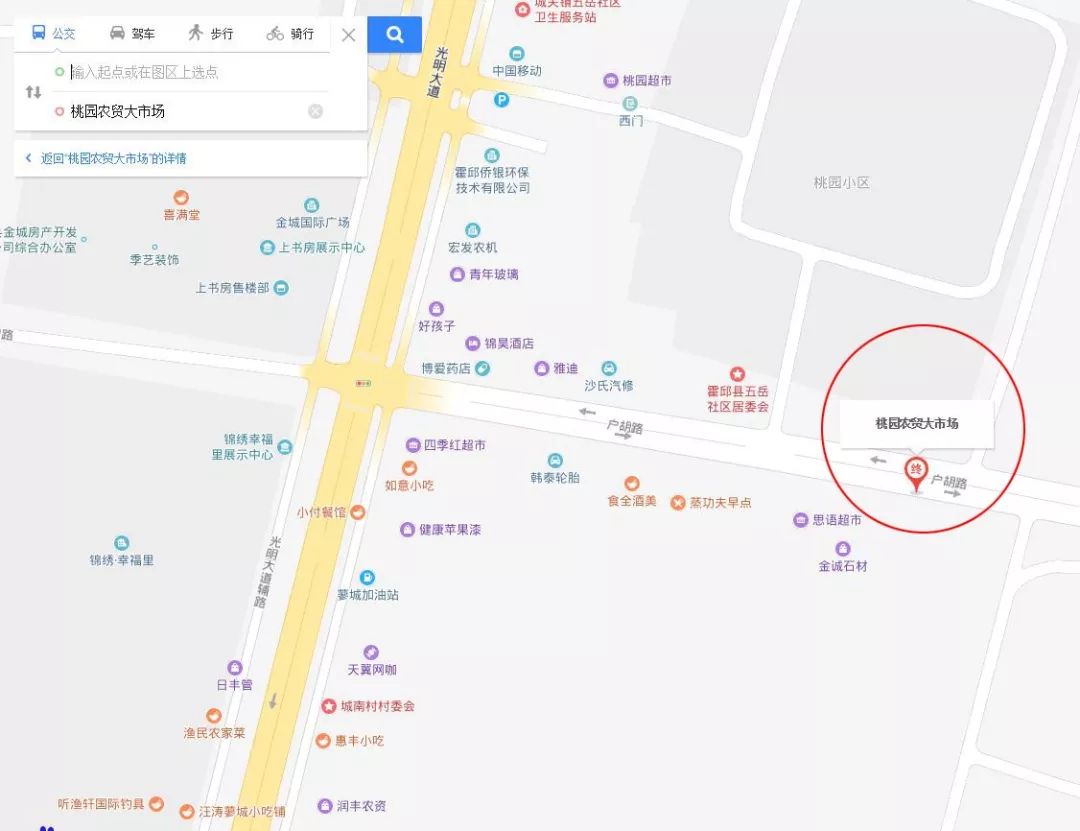Clear the destination field text
The height and width of the screenshot is (831, 1080).
coord(315,111)
